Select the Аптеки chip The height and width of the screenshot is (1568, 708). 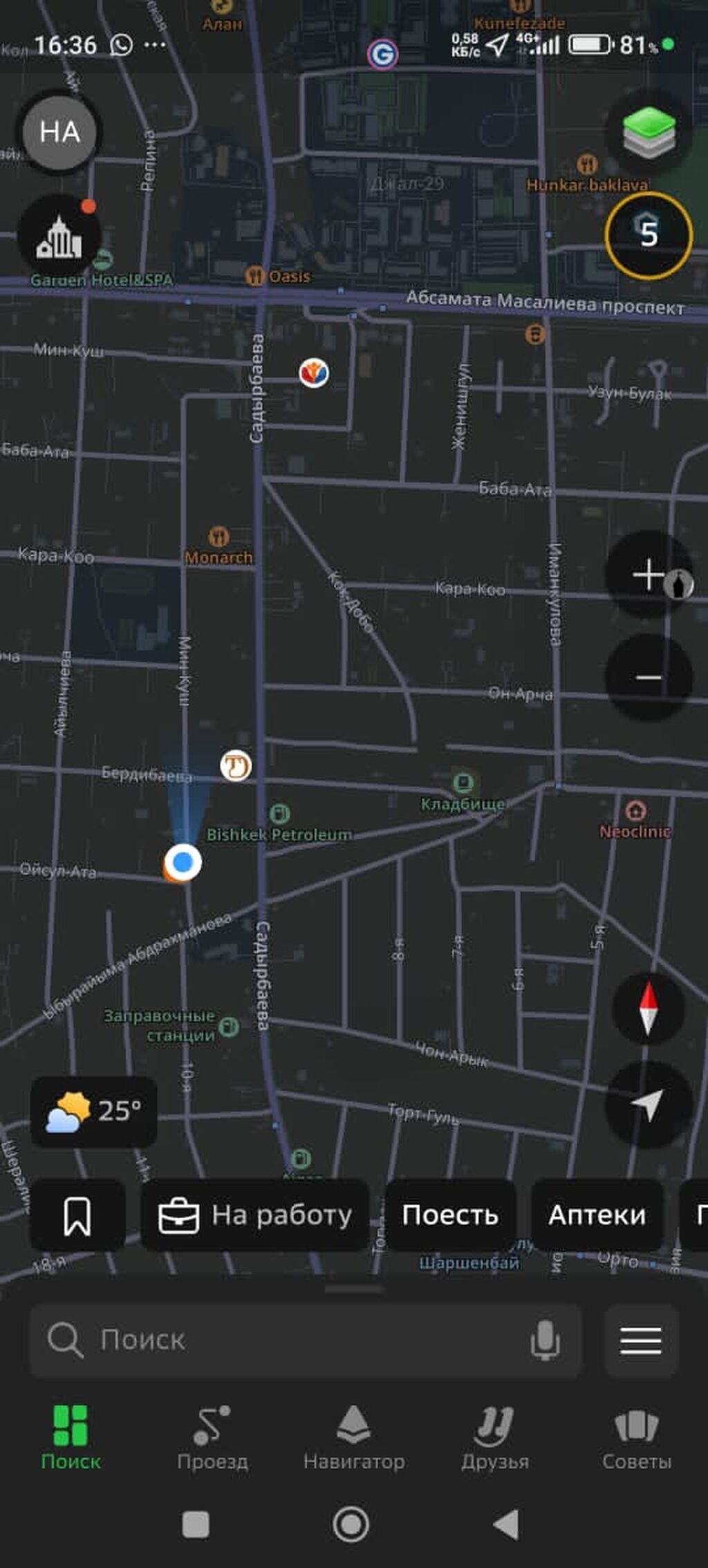[x=597, y=1216]
